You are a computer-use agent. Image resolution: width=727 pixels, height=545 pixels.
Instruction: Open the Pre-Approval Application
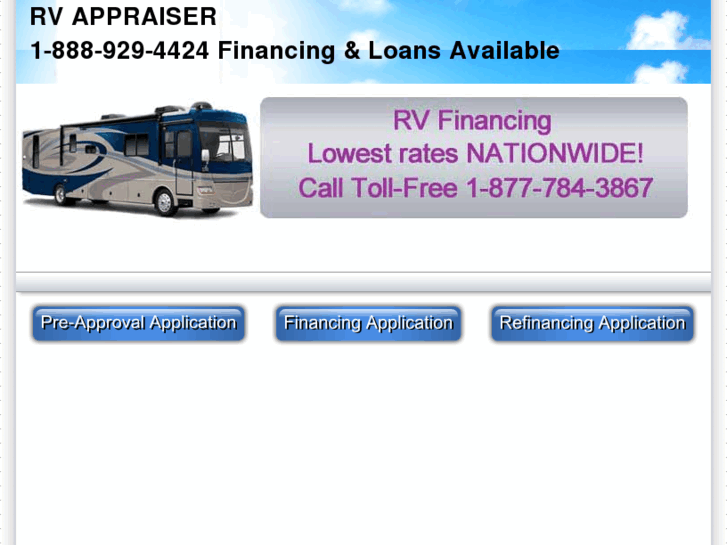coord(138,323)
